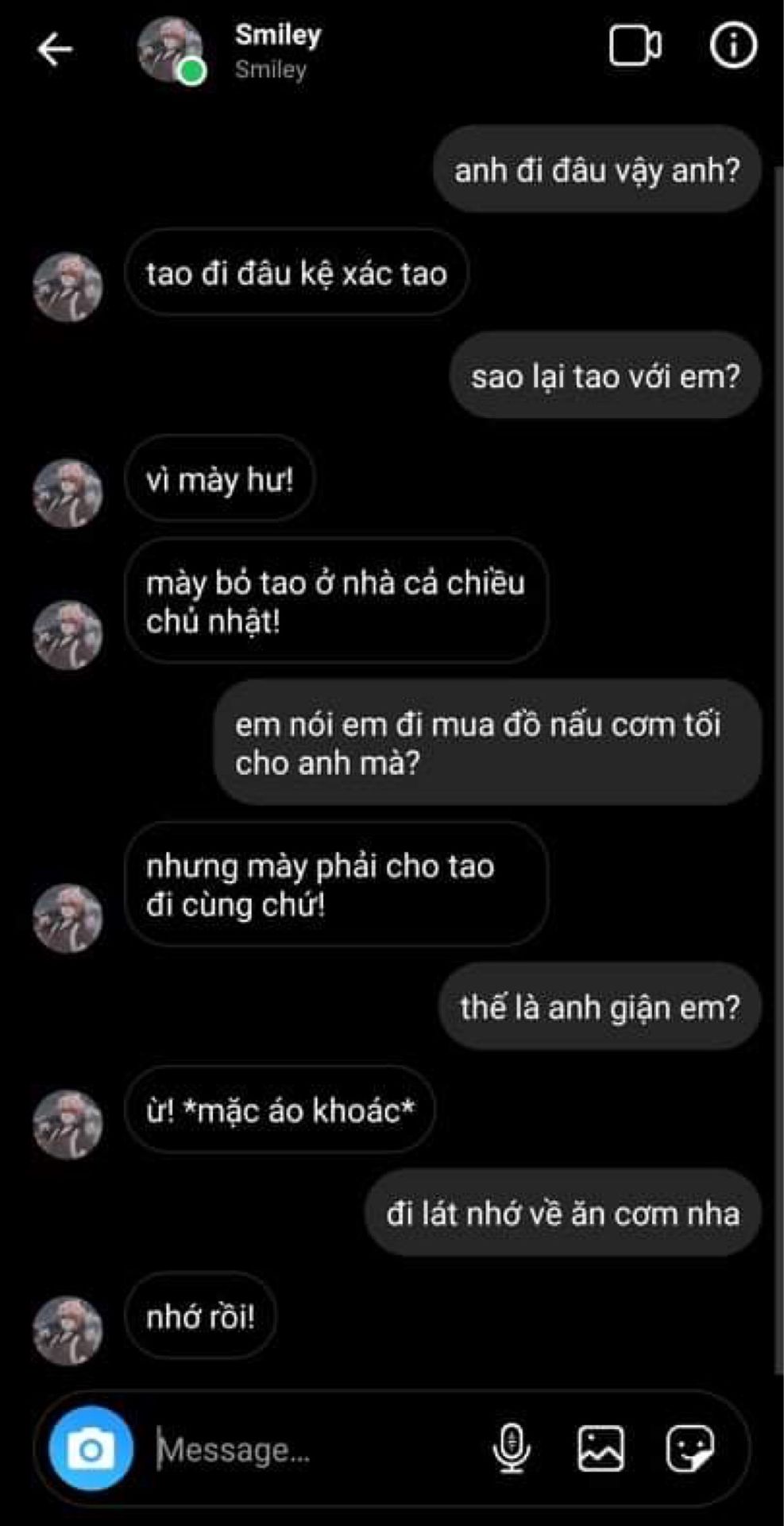Open the conversation info icon
Viewport: 784px width, 1526px height.
732,46
